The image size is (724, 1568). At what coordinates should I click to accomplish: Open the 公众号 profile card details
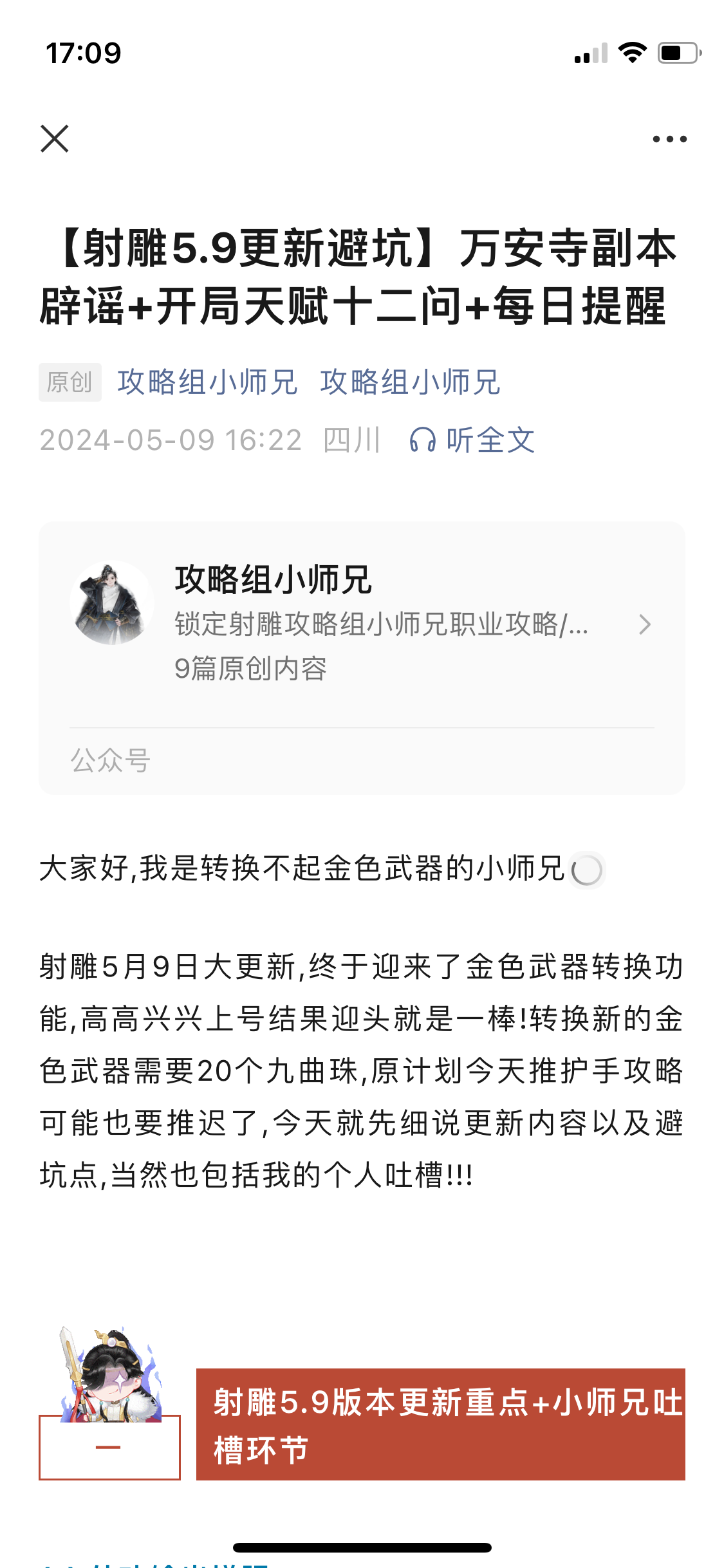pyautogui.click(x=362, y=657)
